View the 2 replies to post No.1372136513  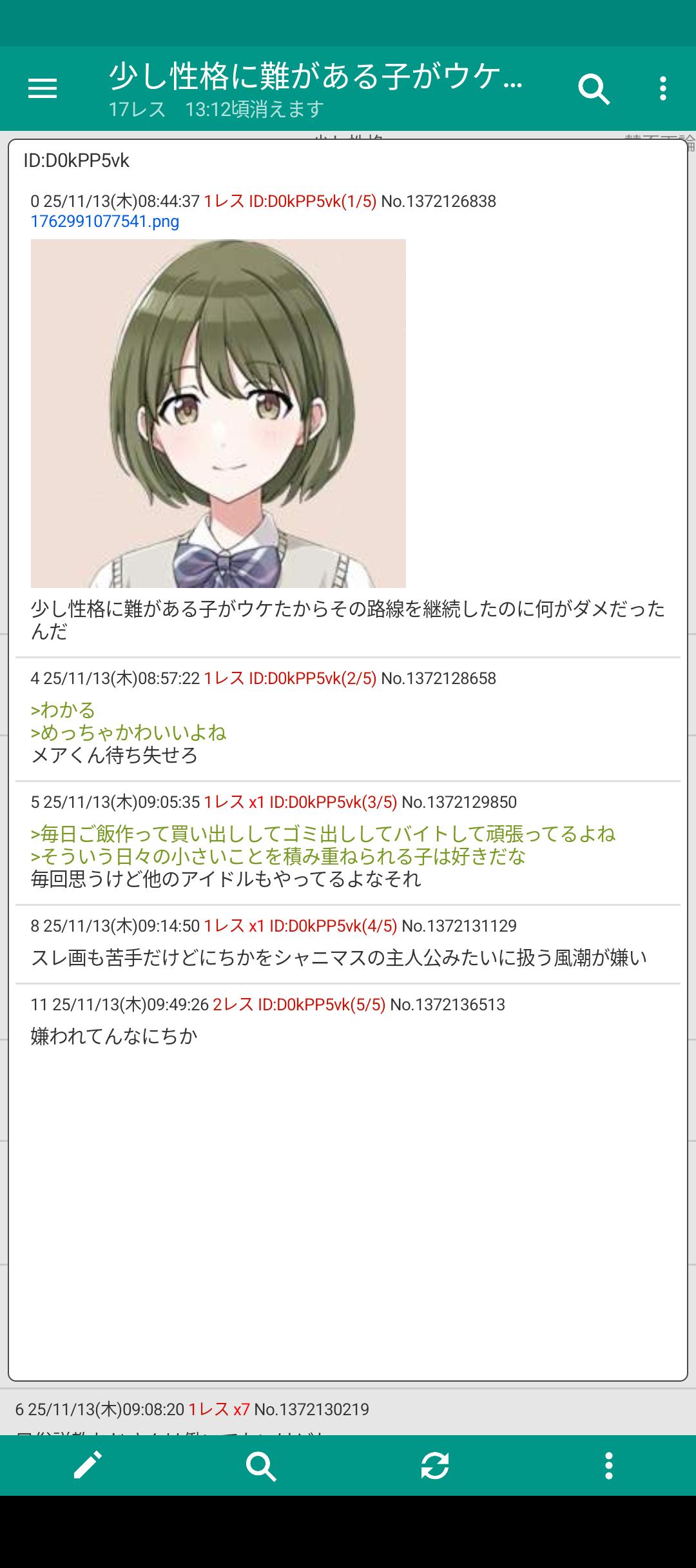[x=233, y=1004]
